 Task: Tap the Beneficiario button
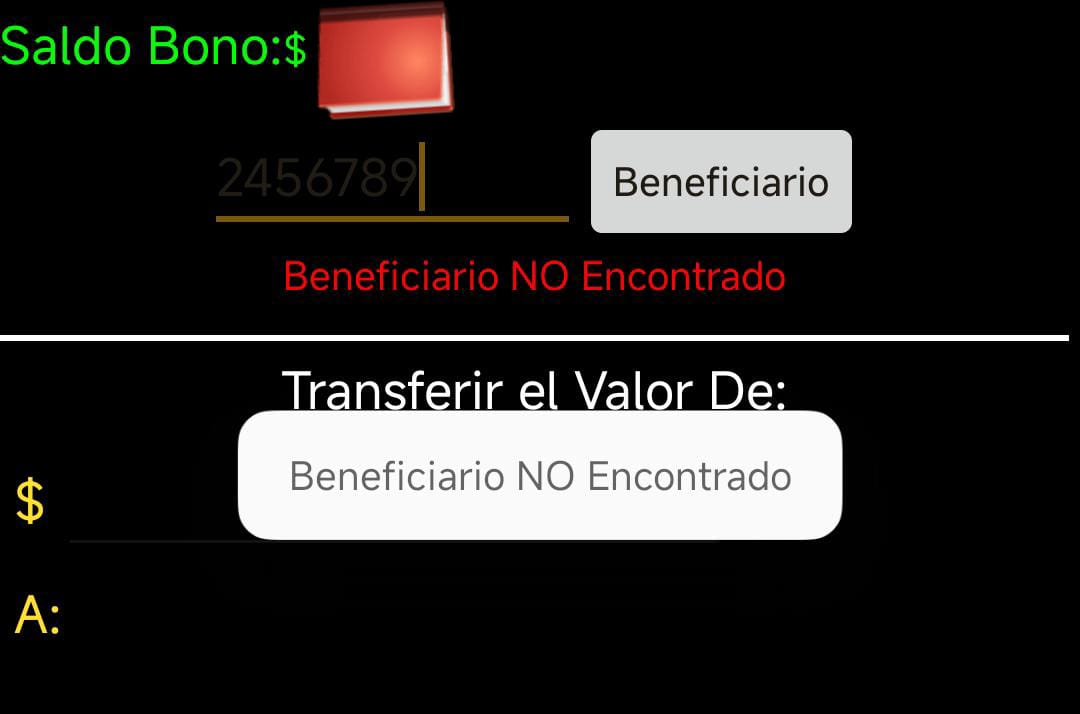tap(721, 182)
